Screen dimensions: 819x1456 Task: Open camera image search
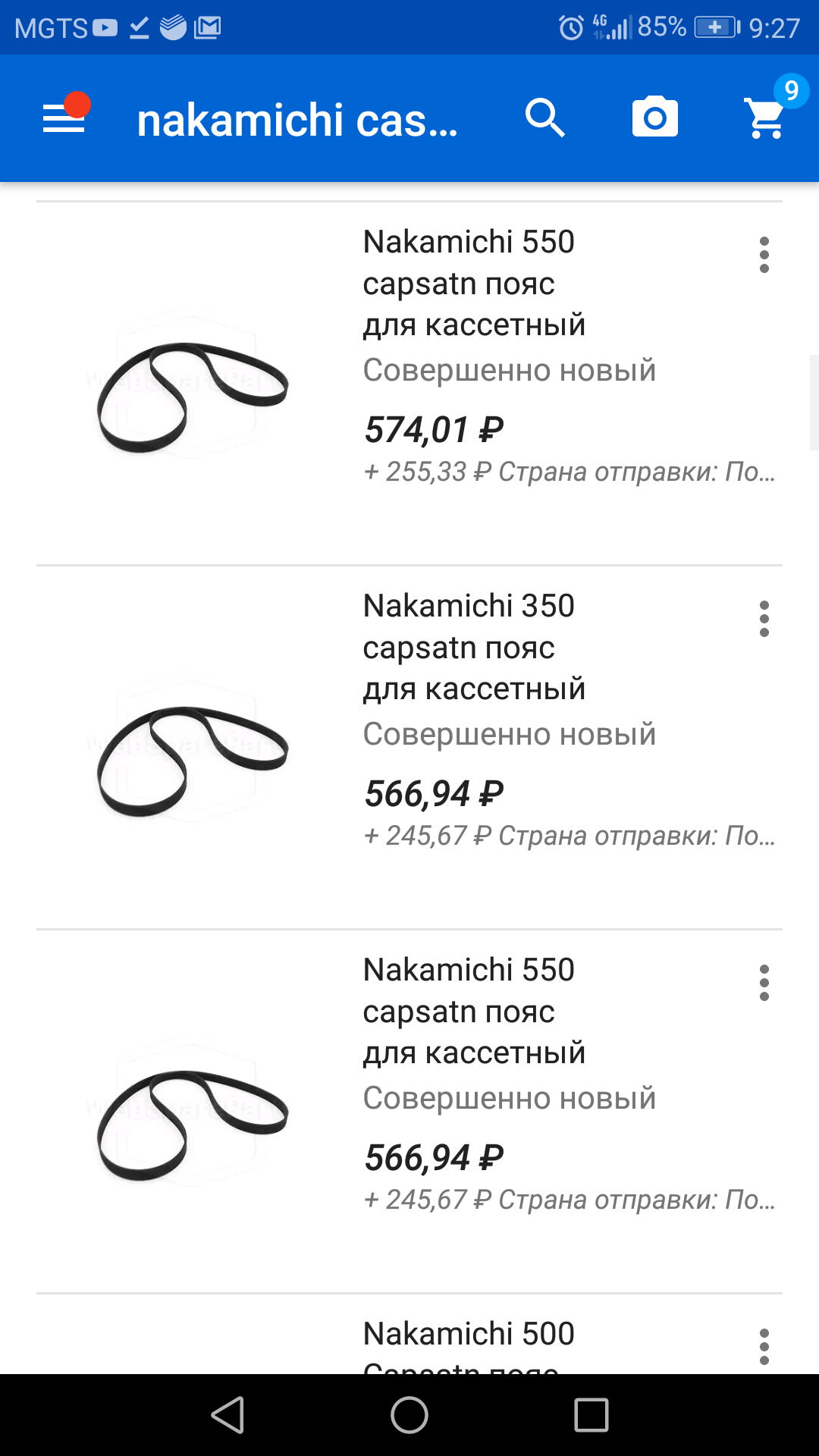click(x=655, y=118)
